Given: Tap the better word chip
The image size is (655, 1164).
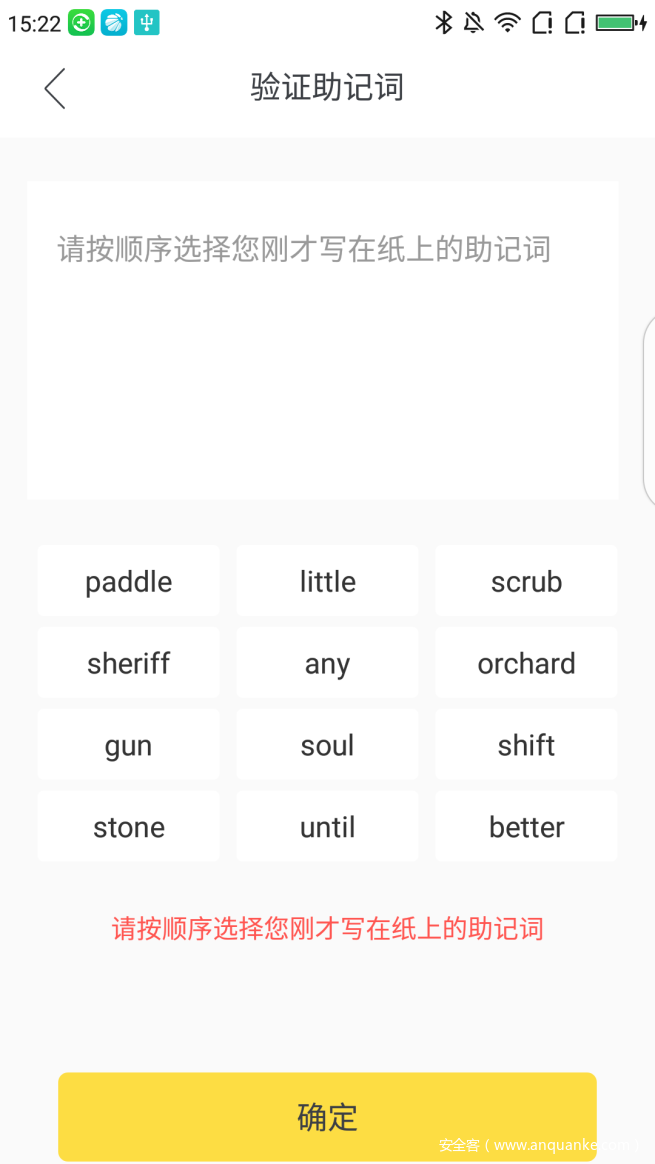Looking at the screenshot, I should click(526, 827).
